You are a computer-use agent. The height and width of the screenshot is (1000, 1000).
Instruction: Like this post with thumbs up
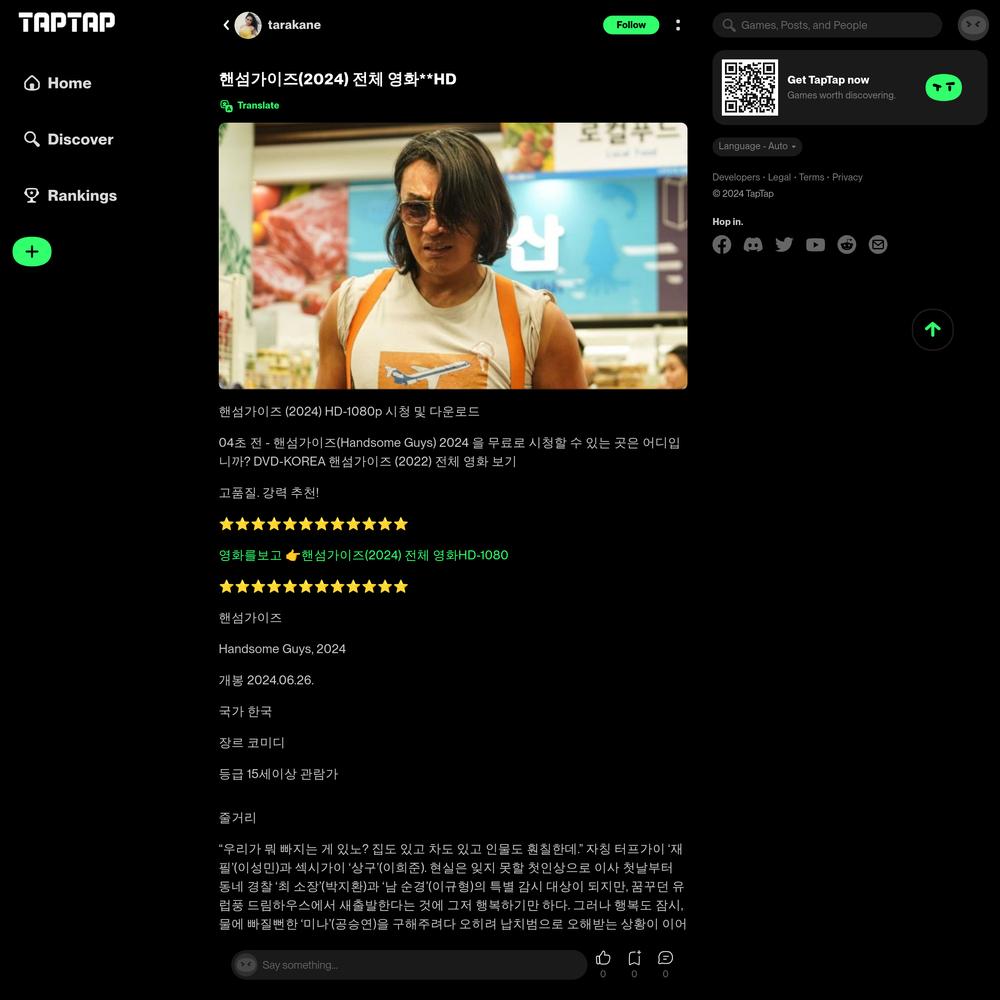[x=603, y=958]
